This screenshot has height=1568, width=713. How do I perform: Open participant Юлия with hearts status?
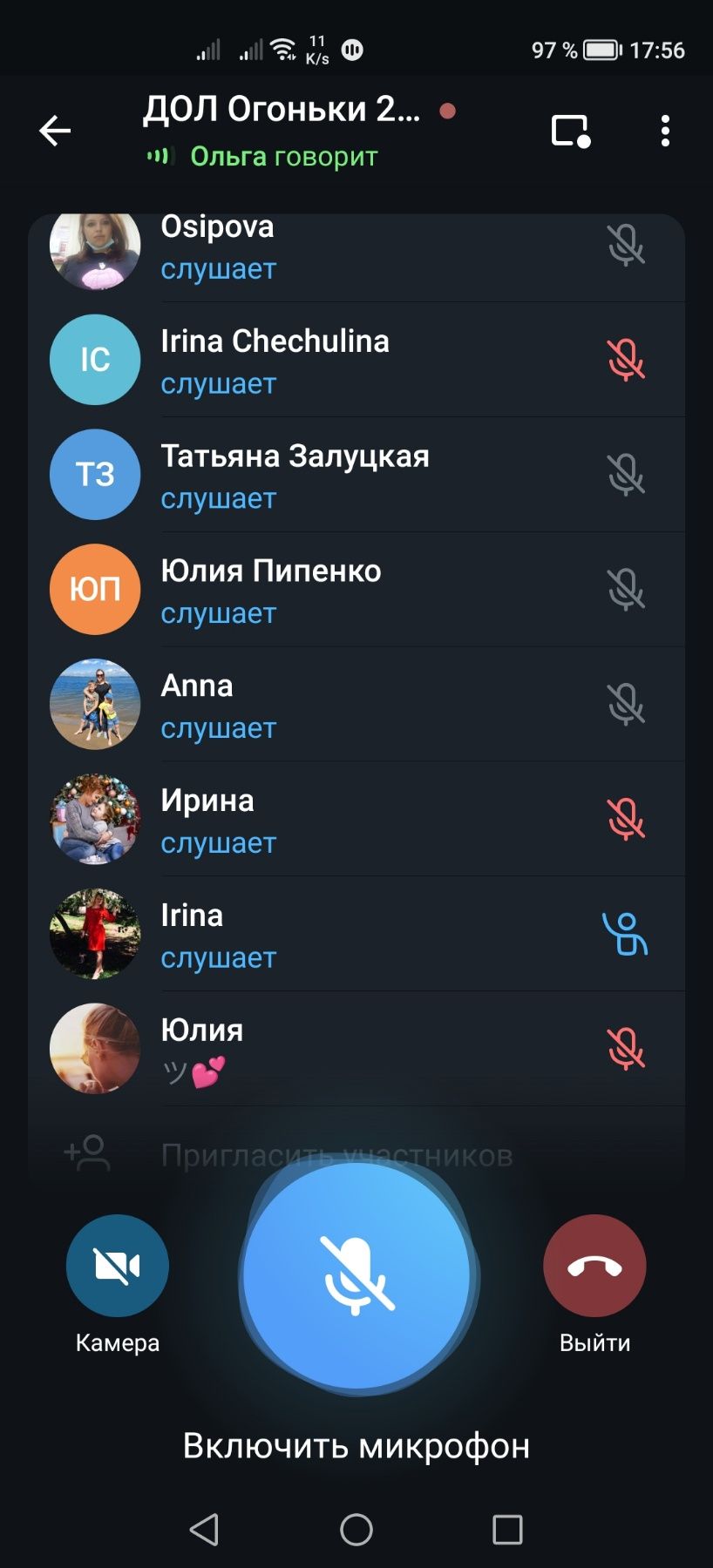(x=349, y=1049)
